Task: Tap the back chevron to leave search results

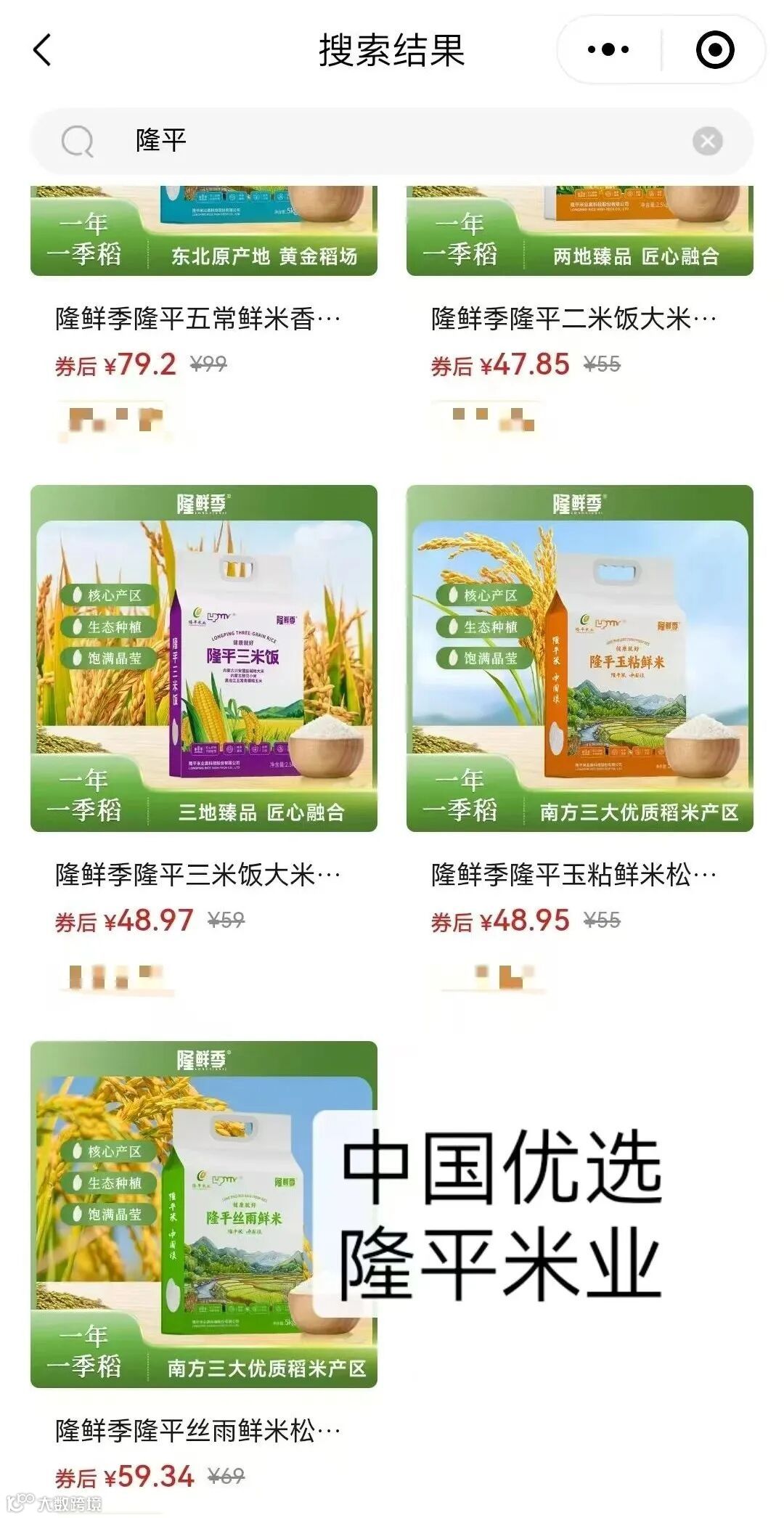Action: tap(41, 49)
